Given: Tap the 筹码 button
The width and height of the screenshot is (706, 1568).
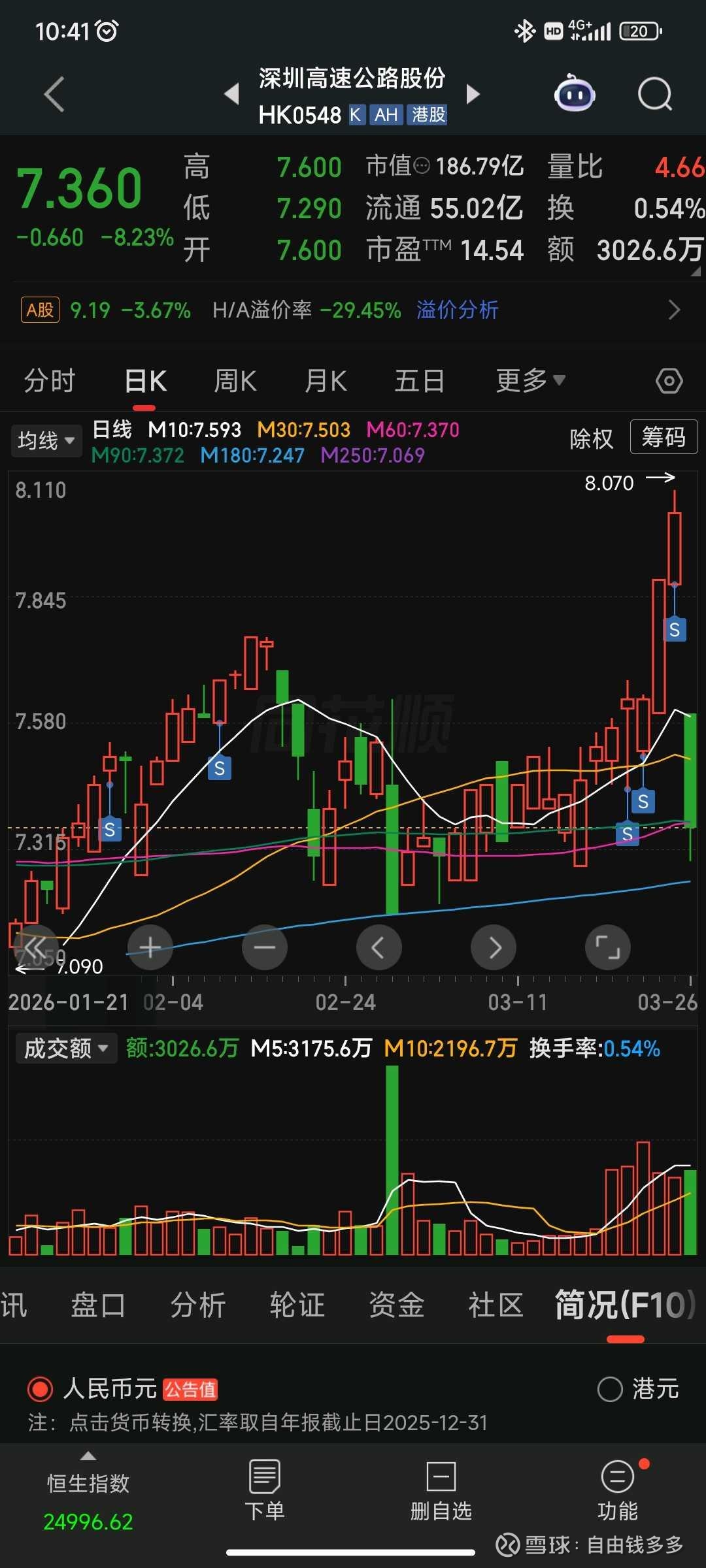Looking at the screenshot, I should [x=663, y=437].
